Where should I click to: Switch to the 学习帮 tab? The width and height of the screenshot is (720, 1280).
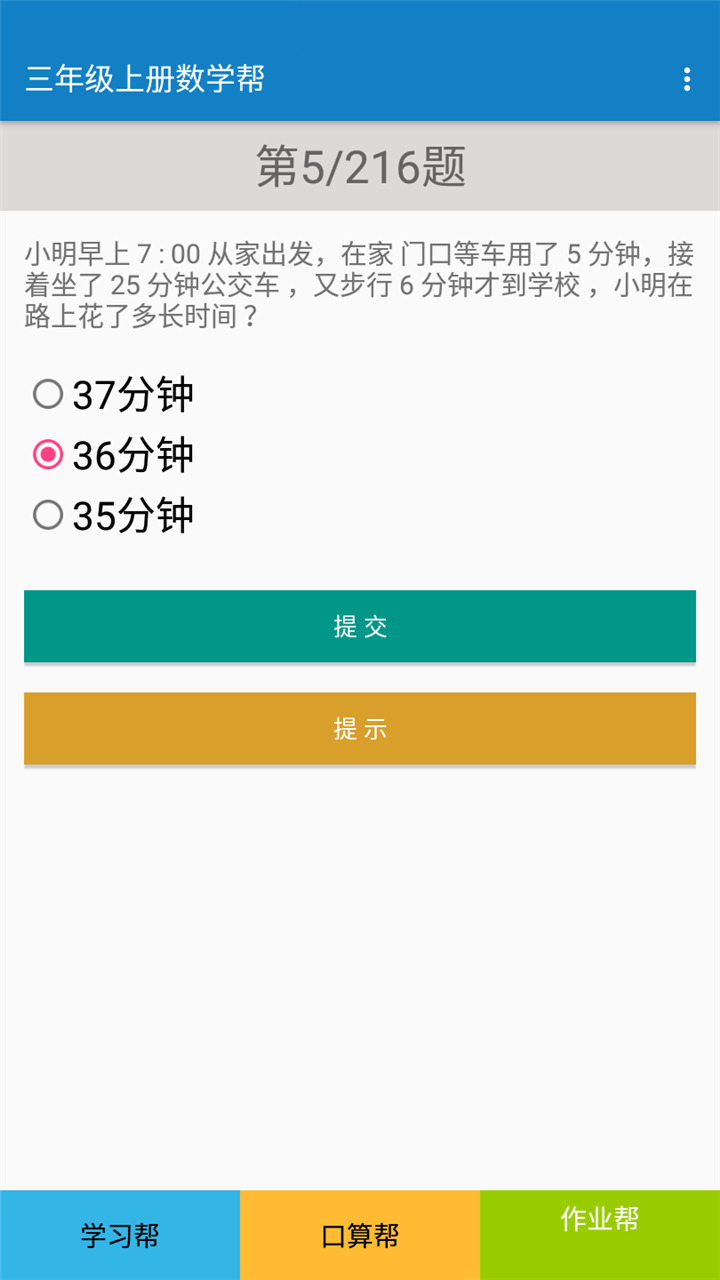coord(120,1235)
